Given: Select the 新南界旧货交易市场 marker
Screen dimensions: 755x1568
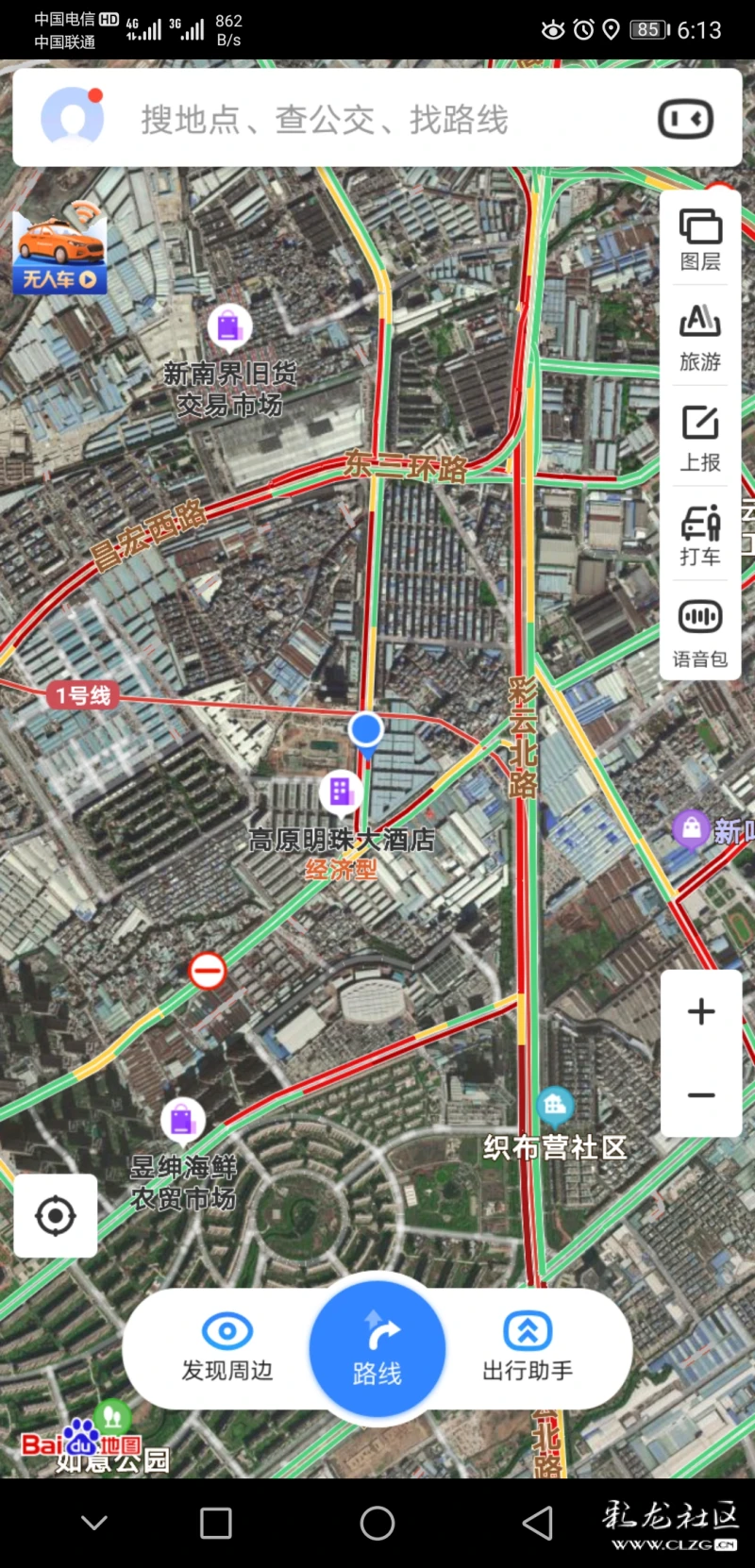Looking at the screenshot, I should pos(229,328).
